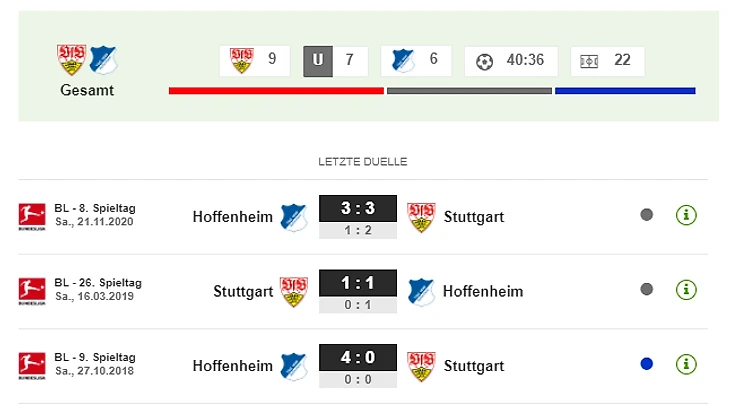The image size is (730, 414).
Task: Open info for the 21.11.2020 match
Action: 686,215
